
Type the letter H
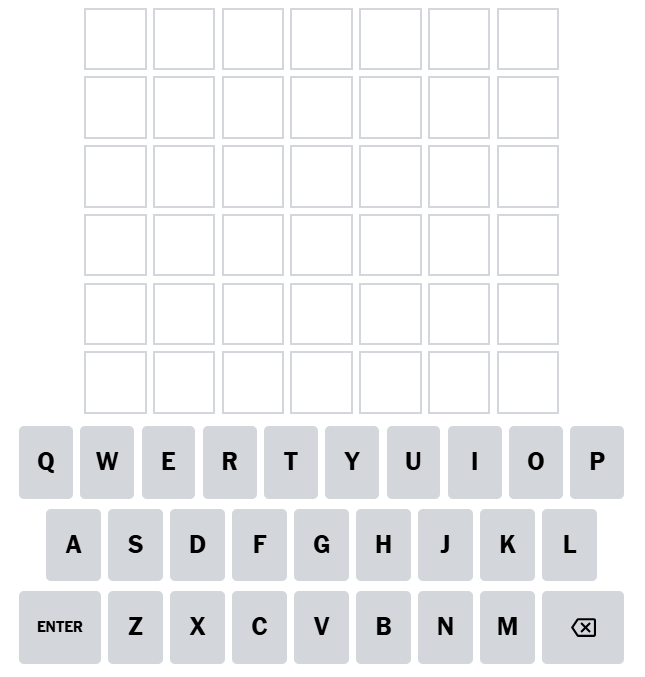click(383, 545)
